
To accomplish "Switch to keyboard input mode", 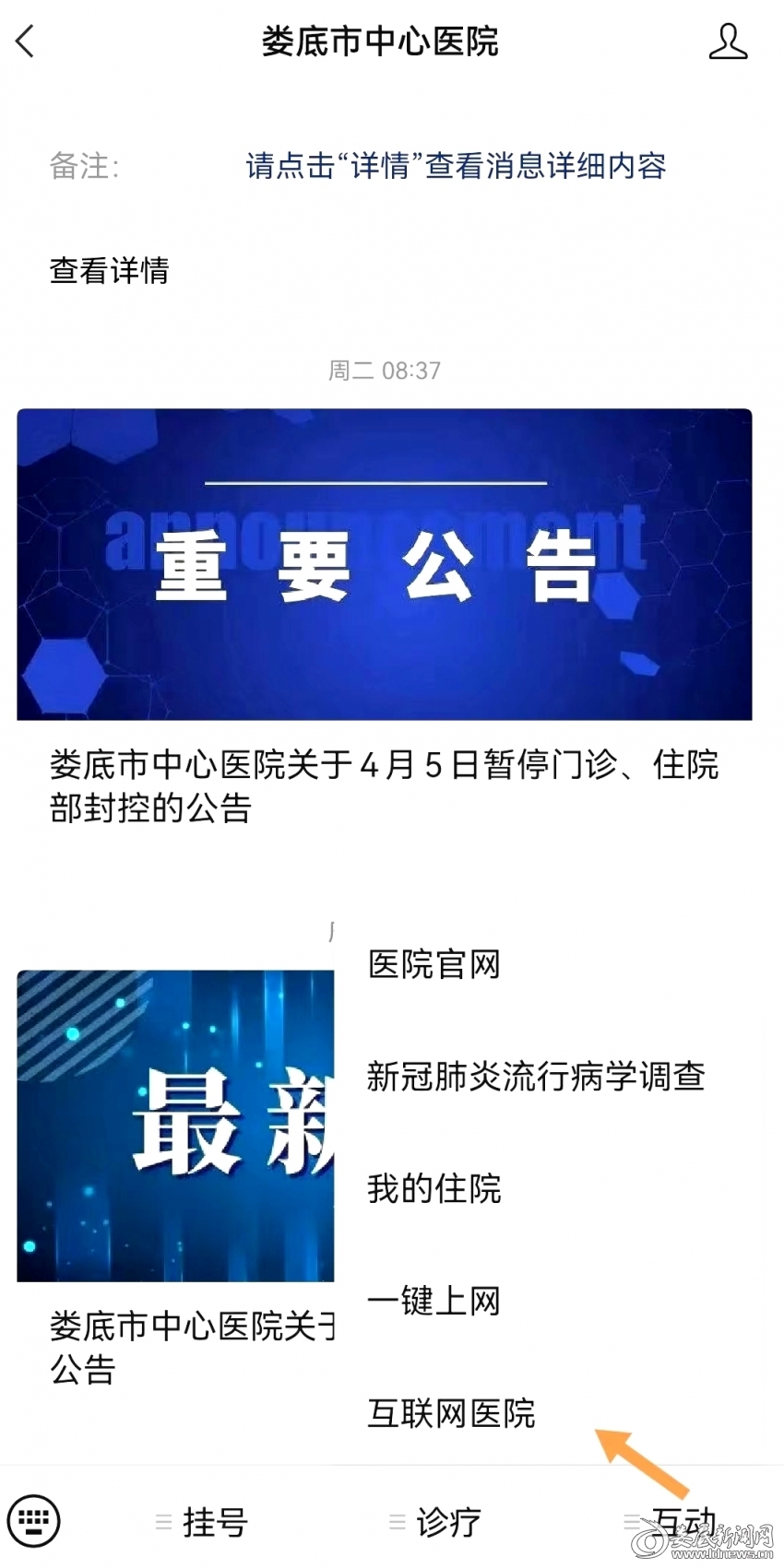I will click(33, 1520).
